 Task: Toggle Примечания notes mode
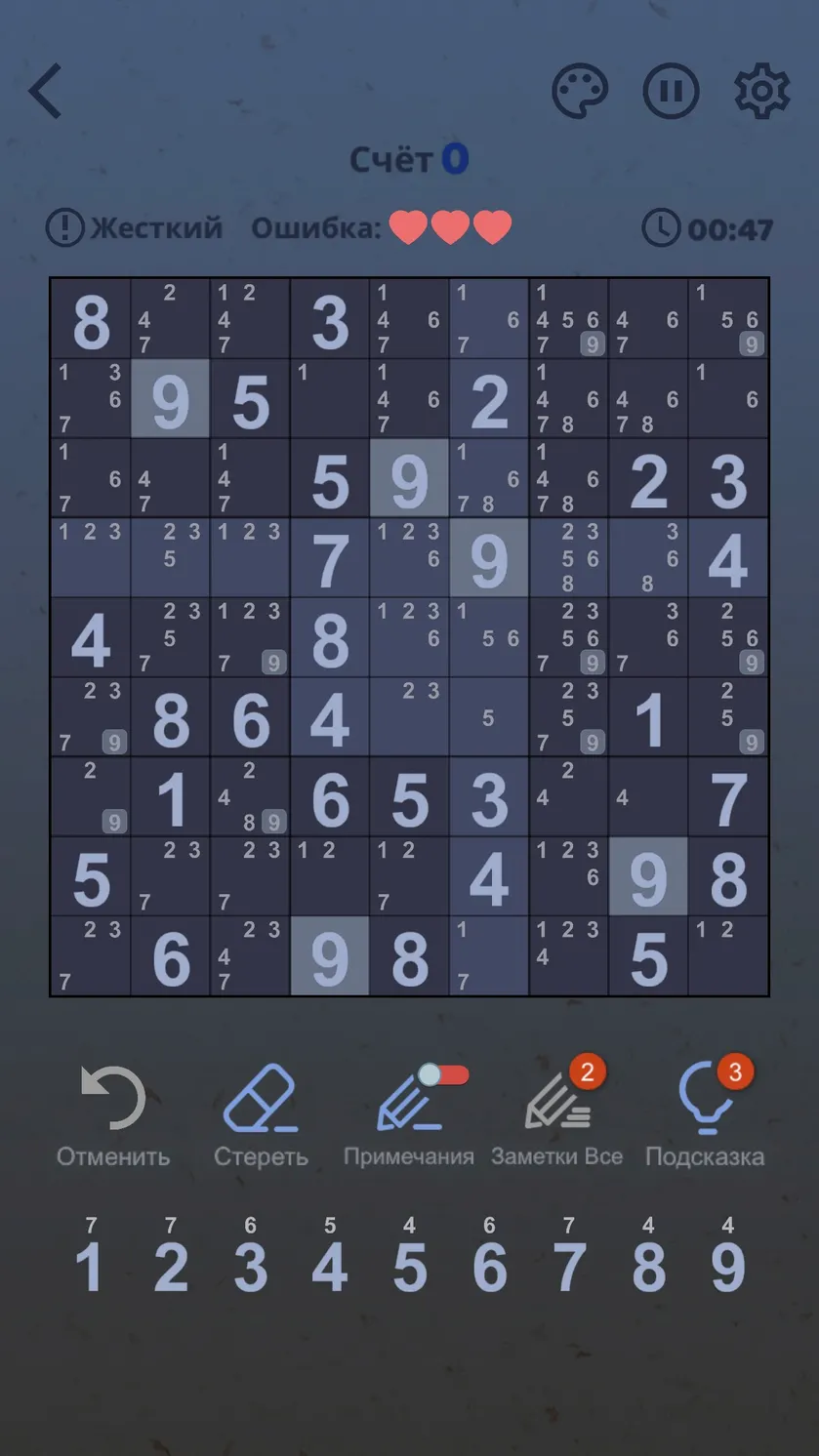(409, 1115)
